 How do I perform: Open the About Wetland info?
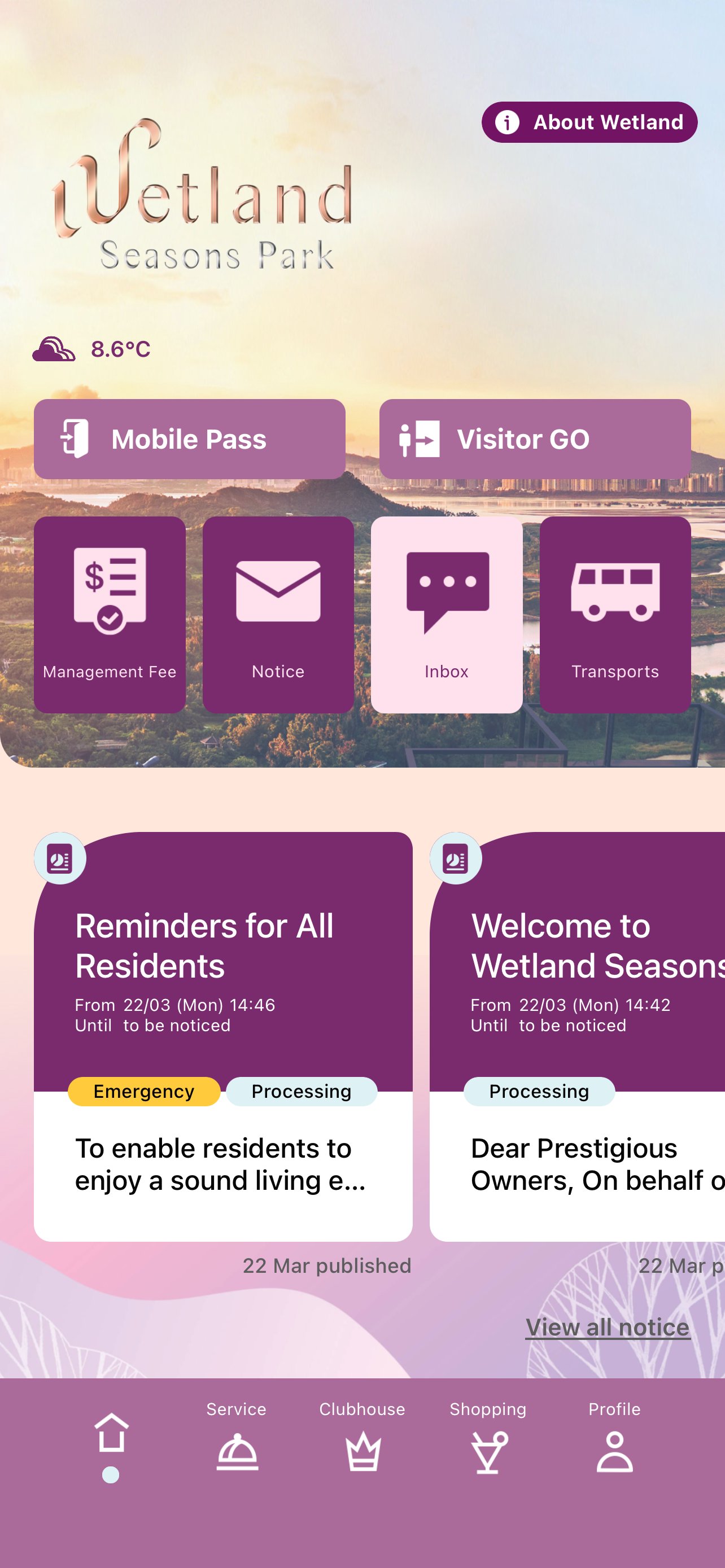click(x=589, y=122)
